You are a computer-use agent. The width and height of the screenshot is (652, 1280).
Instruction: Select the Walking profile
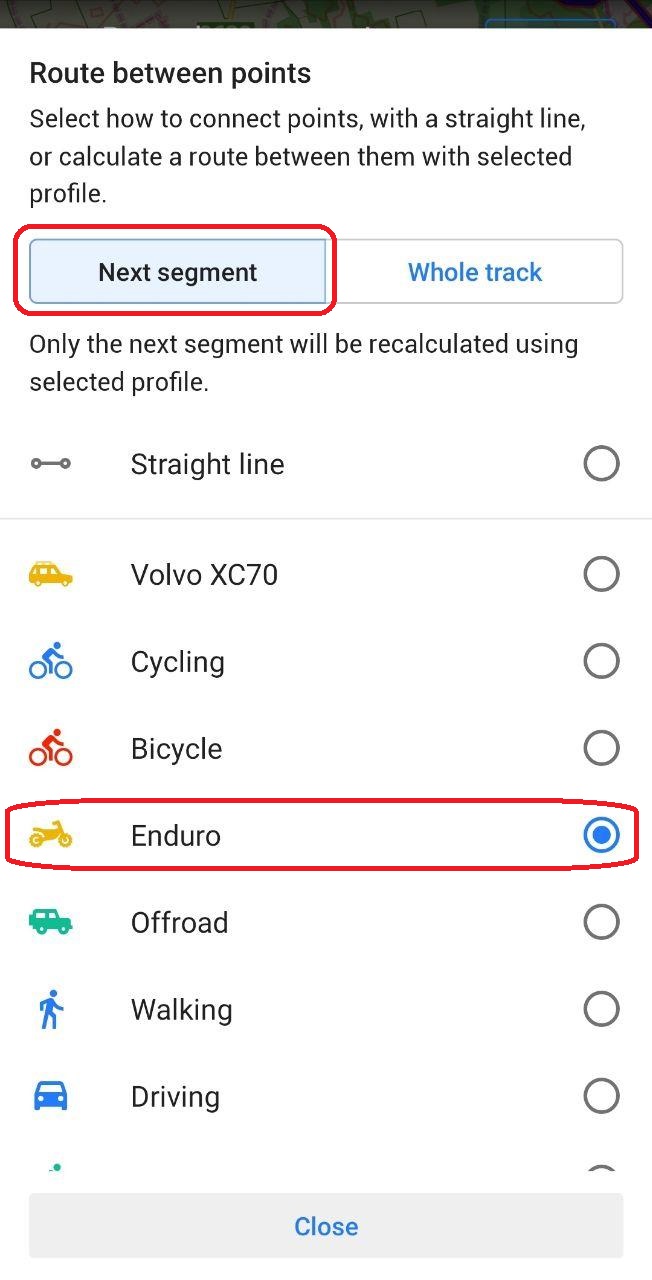[x=325, y=1010]
